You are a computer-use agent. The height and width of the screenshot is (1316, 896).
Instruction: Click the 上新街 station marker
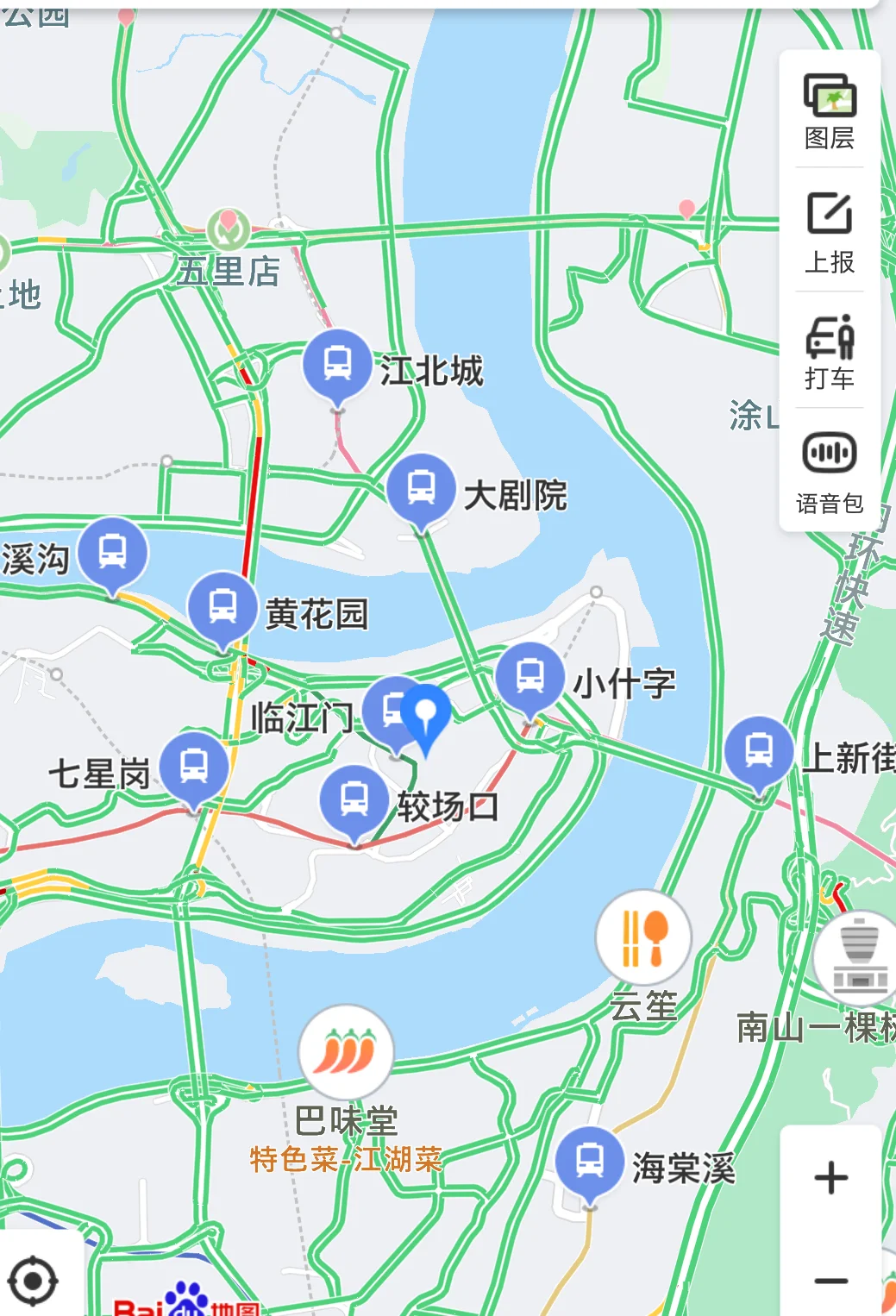pyautogui.click(x=759, y=747)
